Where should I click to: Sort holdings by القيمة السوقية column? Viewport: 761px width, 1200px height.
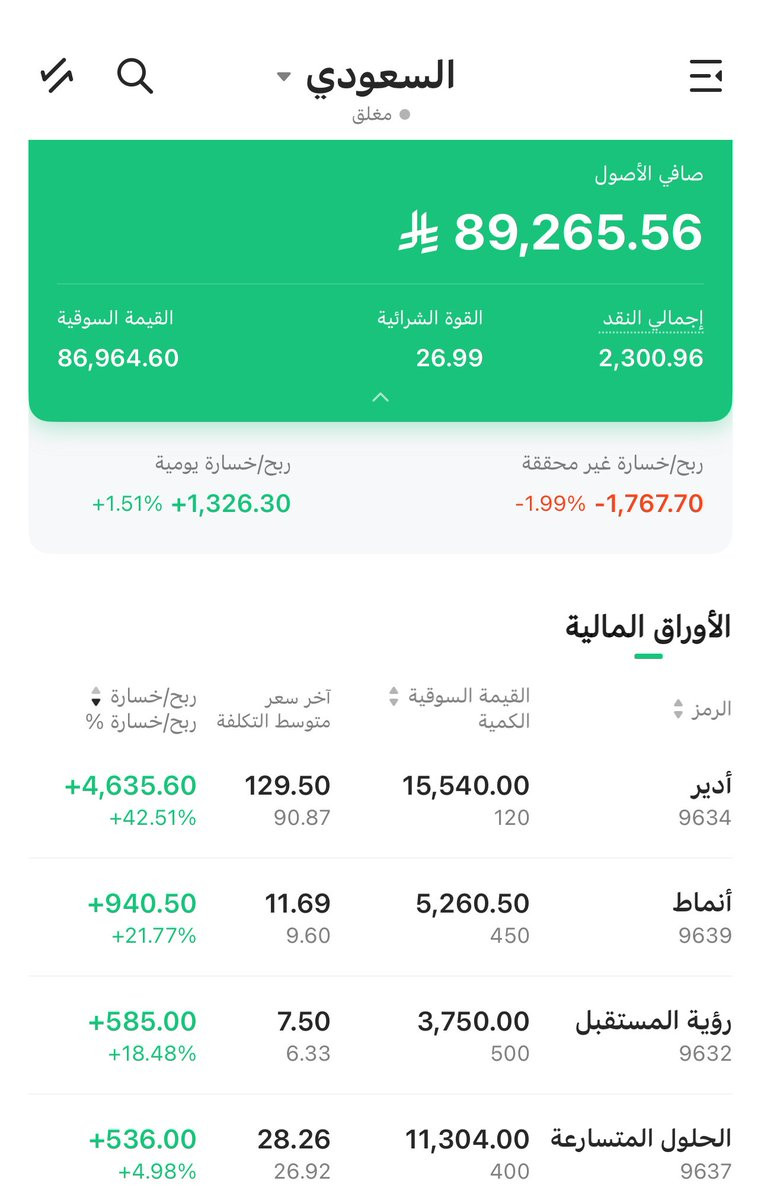click(x=460, y=696)
